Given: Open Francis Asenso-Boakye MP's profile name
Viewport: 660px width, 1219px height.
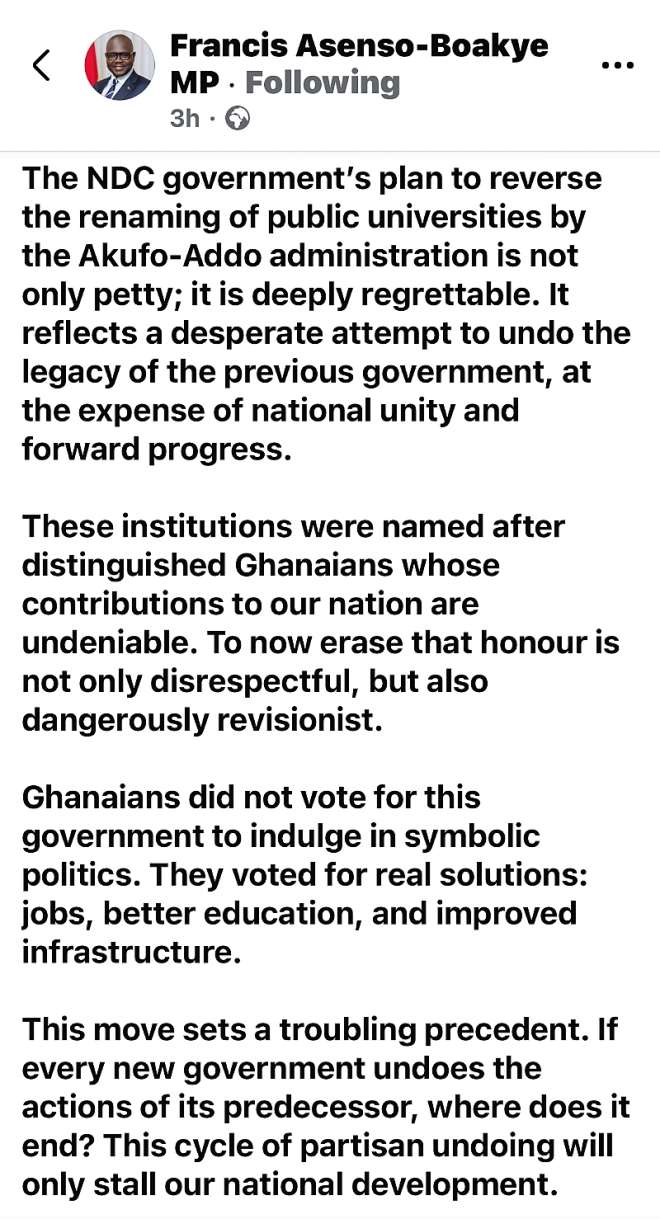Looking at the screenshot, I should [x=359, y=45].
